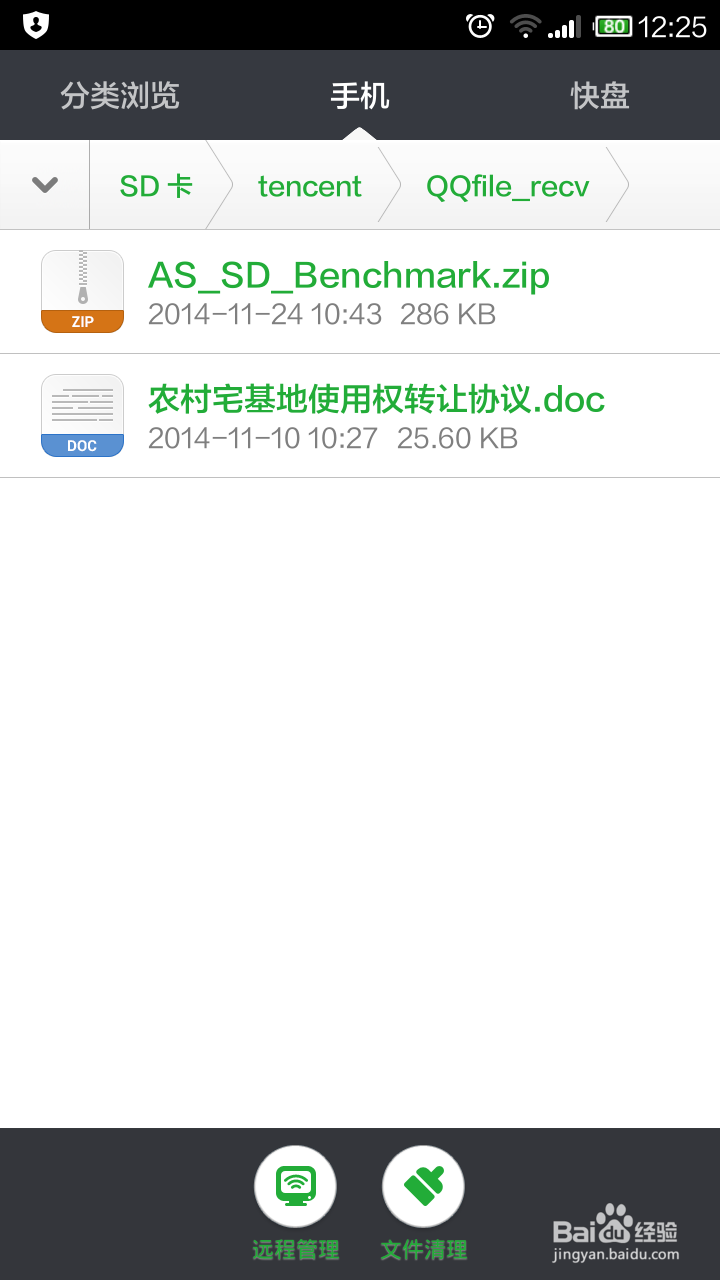Switch to the 快盘 tab
Viewport: 720px width, 1280px height.
click(x=599, y=96)
